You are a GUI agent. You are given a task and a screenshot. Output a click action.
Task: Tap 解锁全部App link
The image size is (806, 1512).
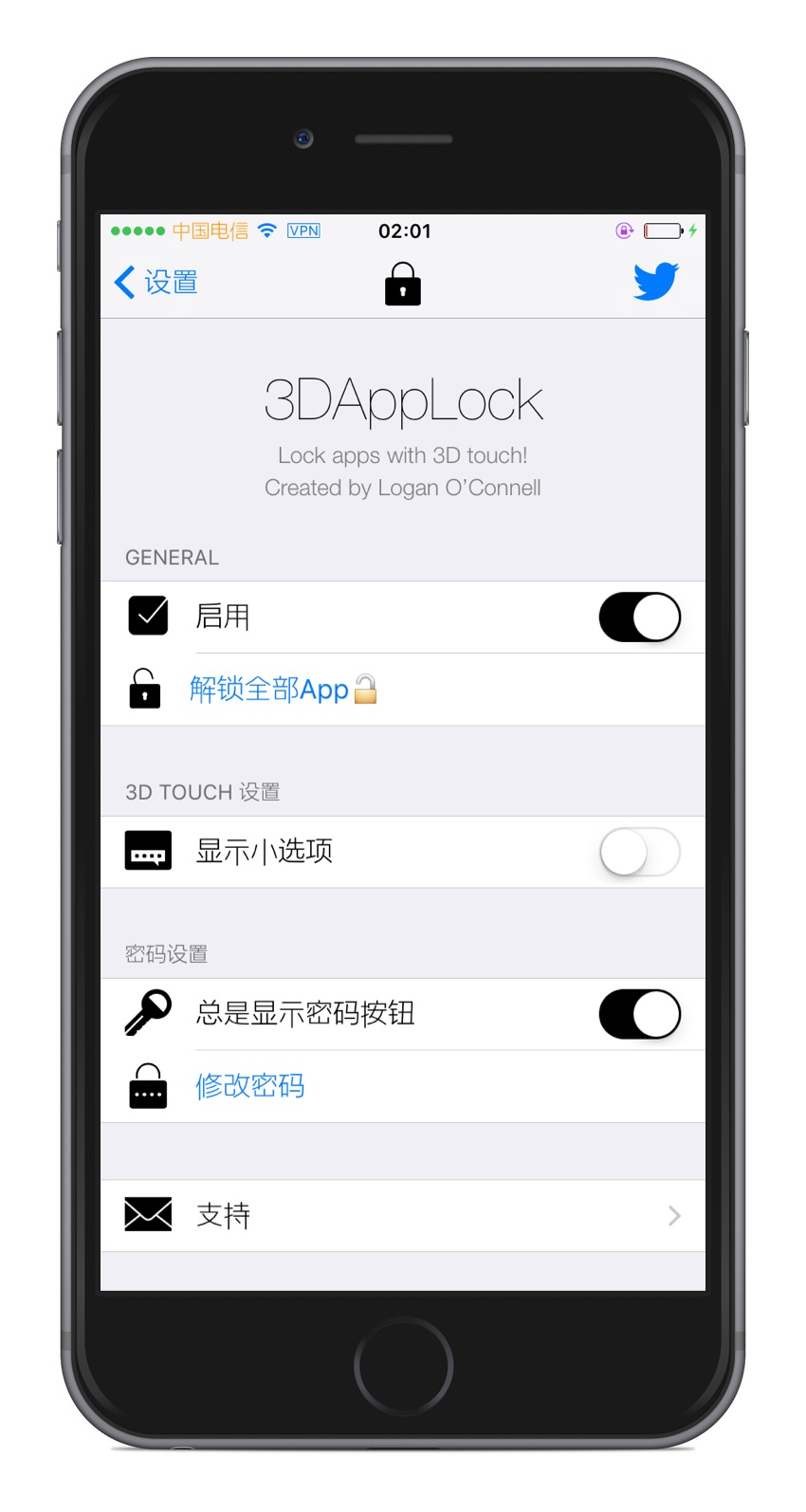coord(270,690)
